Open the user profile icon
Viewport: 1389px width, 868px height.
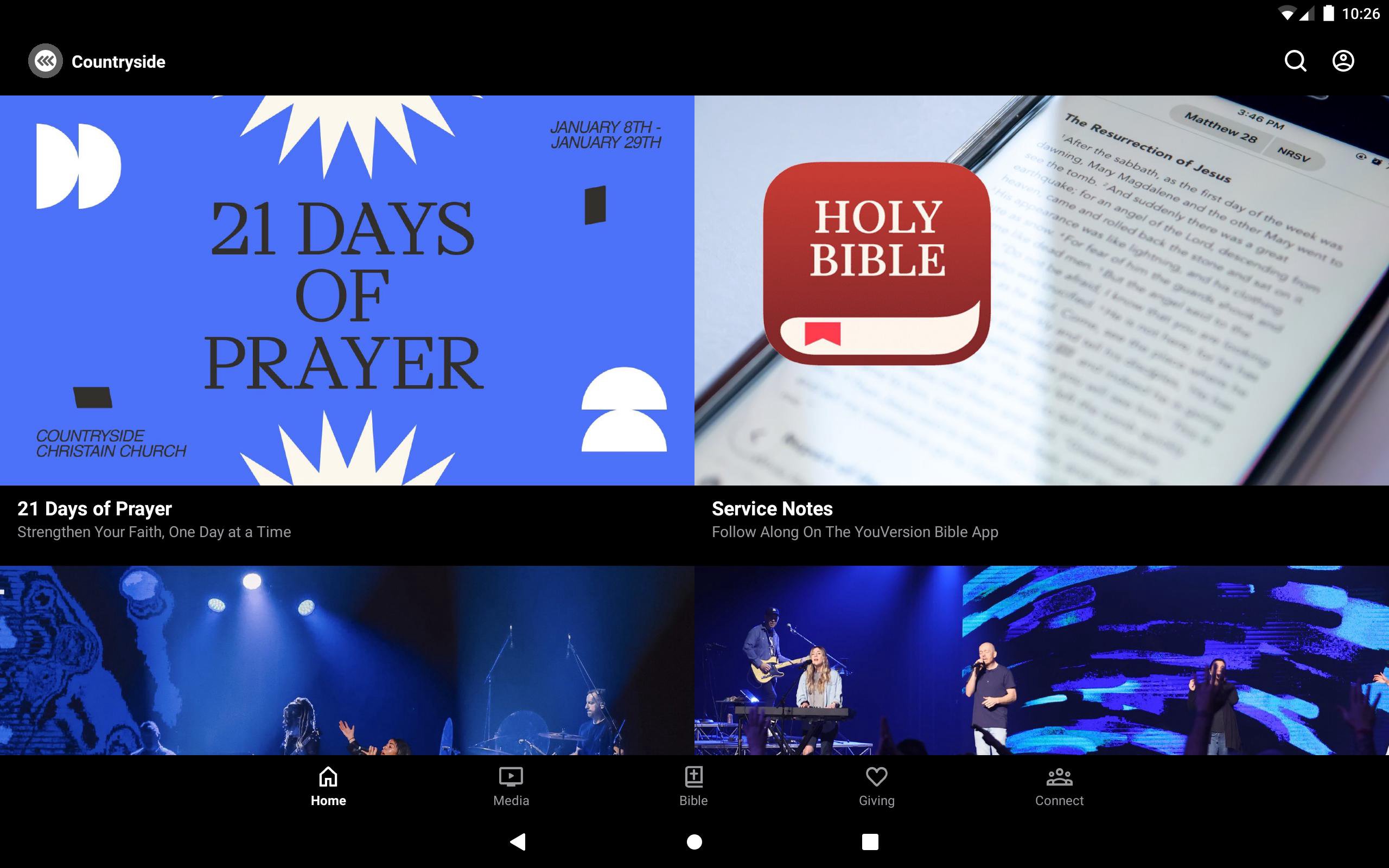pyautogui.click(x=1342, y=61)
